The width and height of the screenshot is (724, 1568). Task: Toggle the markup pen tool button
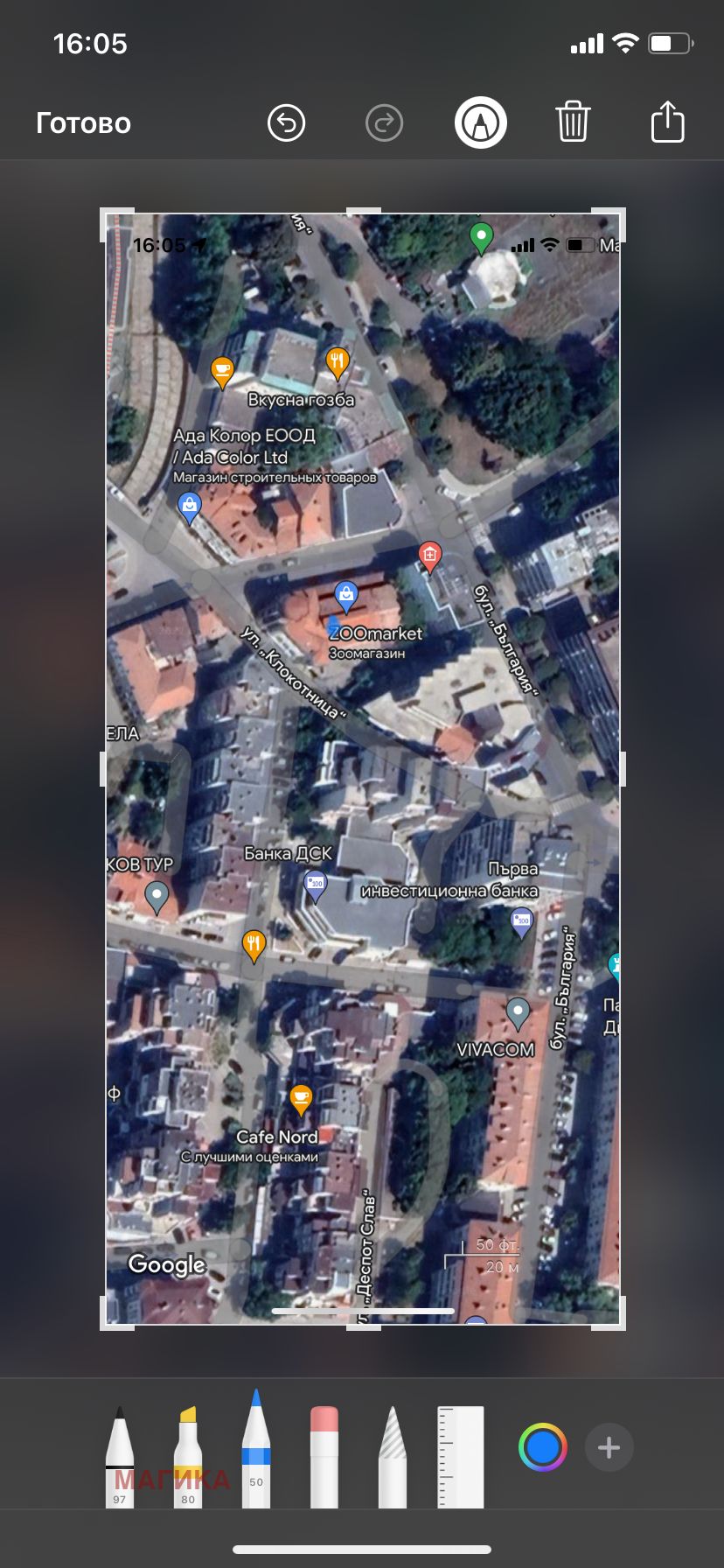481,122
